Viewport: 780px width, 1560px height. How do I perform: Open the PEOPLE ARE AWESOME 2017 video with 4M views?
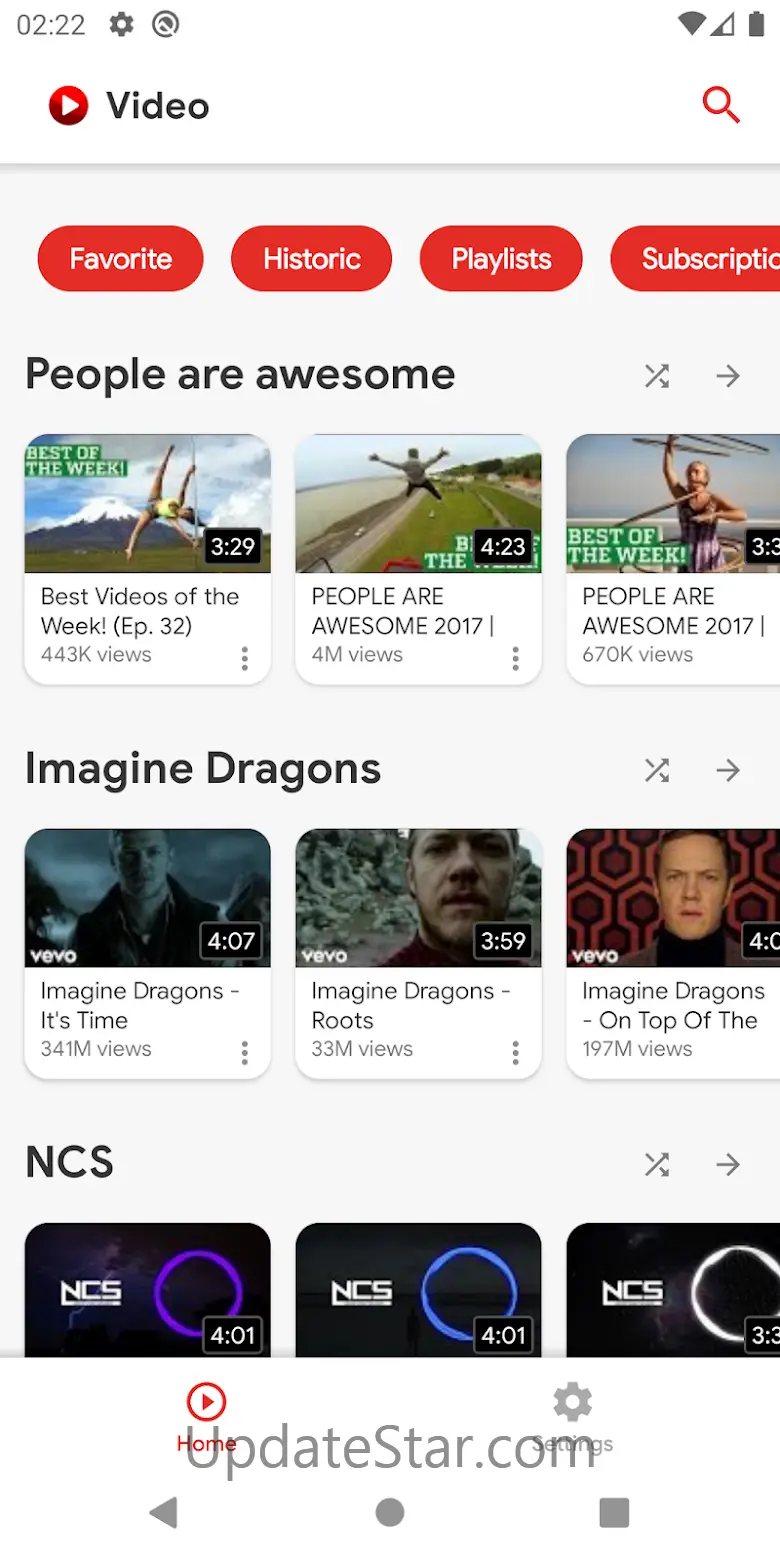tap(418, 560)
